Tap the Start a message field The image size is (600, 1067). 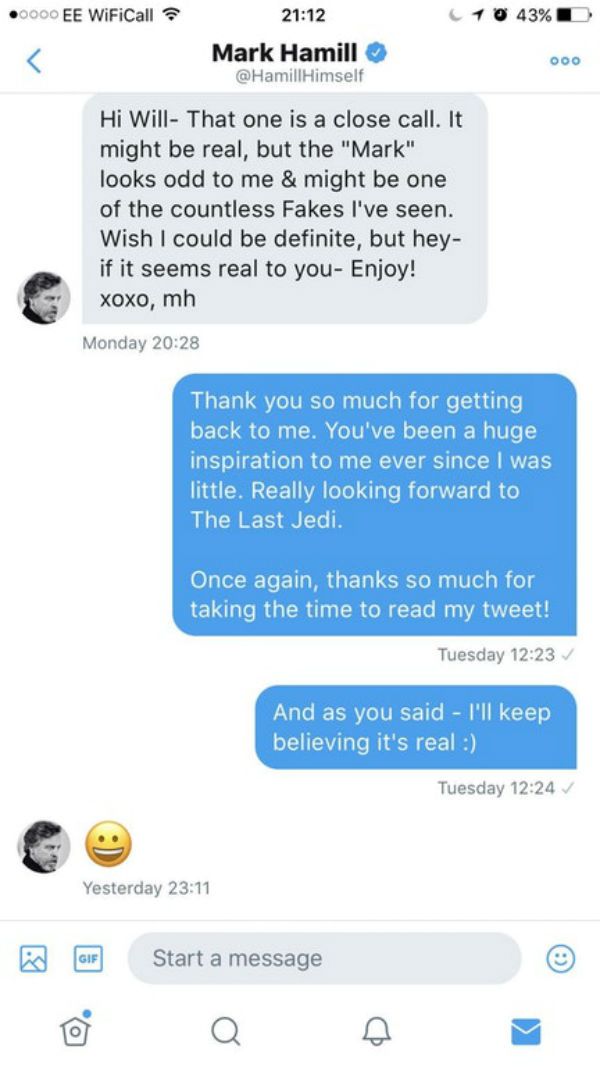pyautogui.click(x=324, y=958)
